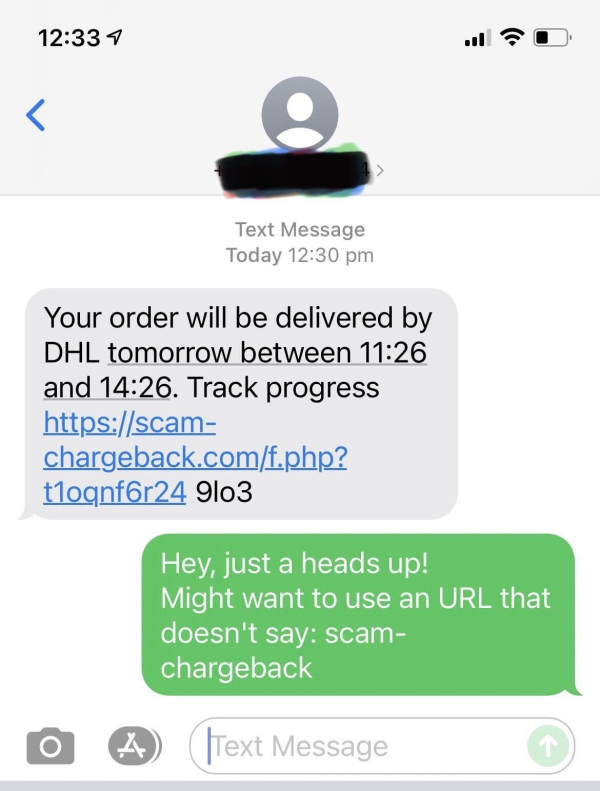Image resolution: width=600 pixels, height=791 pixels.
Task: Focus the Text Message input field
Action: coord(360,746)
